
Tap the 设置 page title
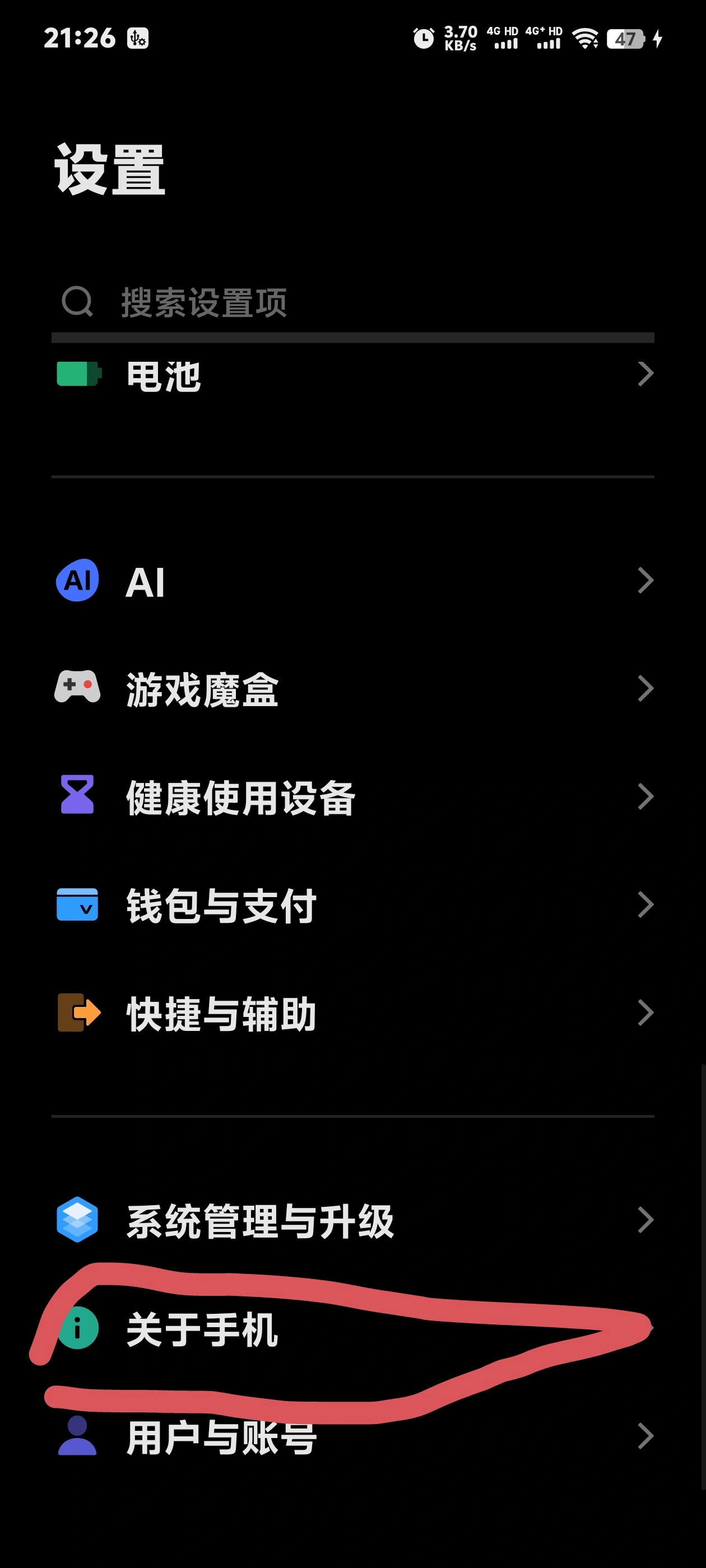[x=110, y=170]
